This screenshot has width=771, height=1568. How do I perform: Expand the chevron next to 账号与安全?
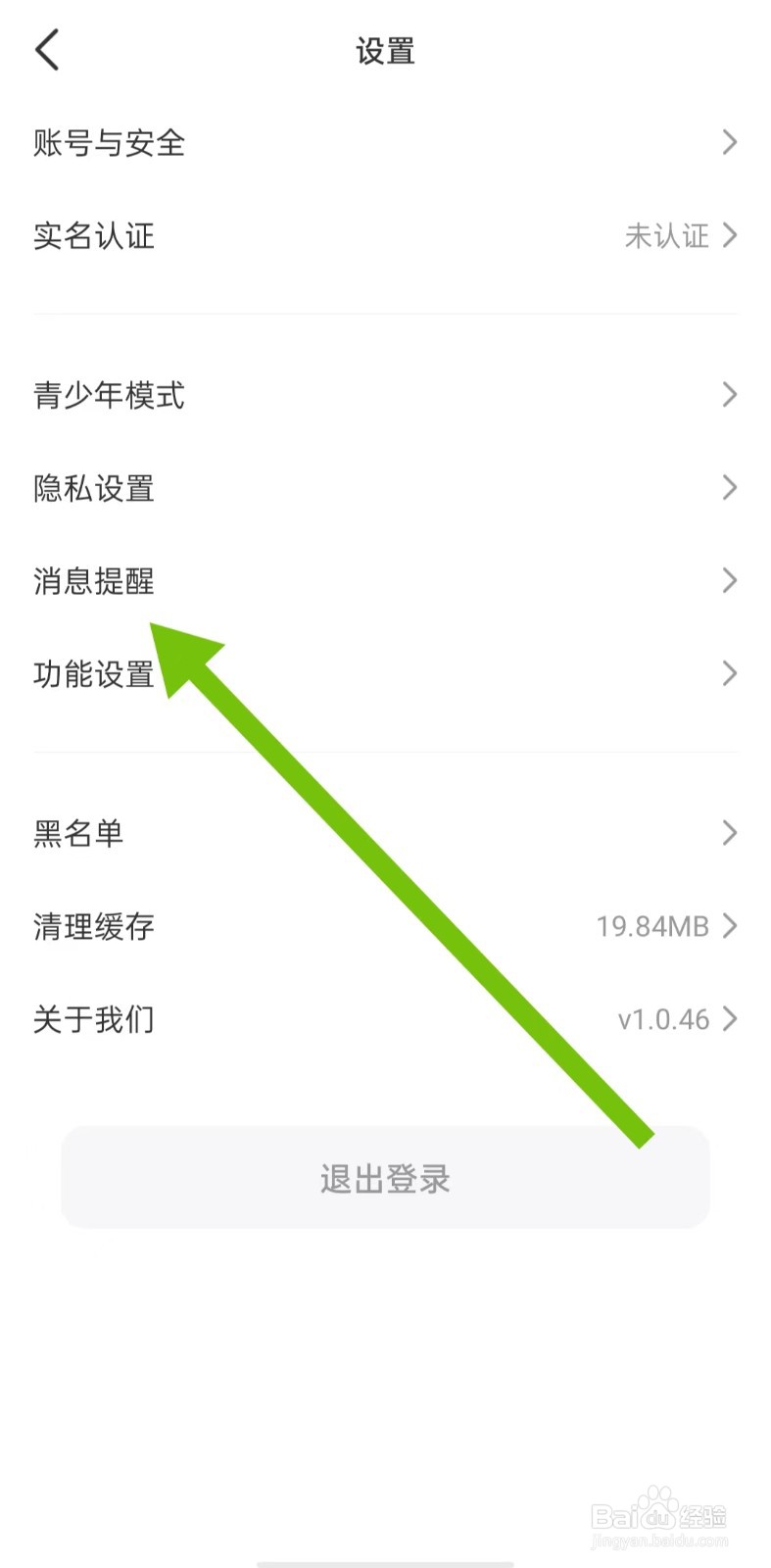coord(729,142)
